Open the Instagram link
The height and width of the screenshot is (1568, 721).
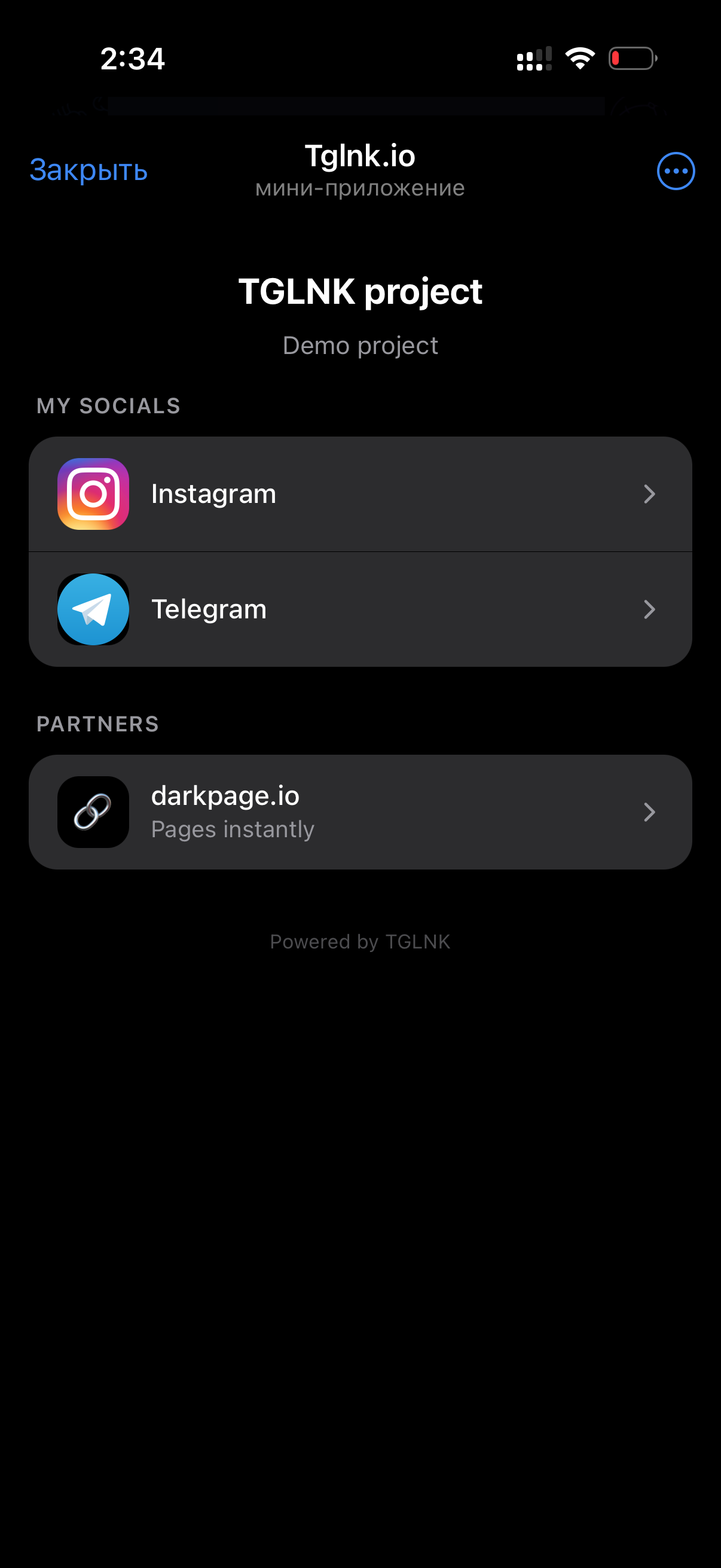coord(360,493)
